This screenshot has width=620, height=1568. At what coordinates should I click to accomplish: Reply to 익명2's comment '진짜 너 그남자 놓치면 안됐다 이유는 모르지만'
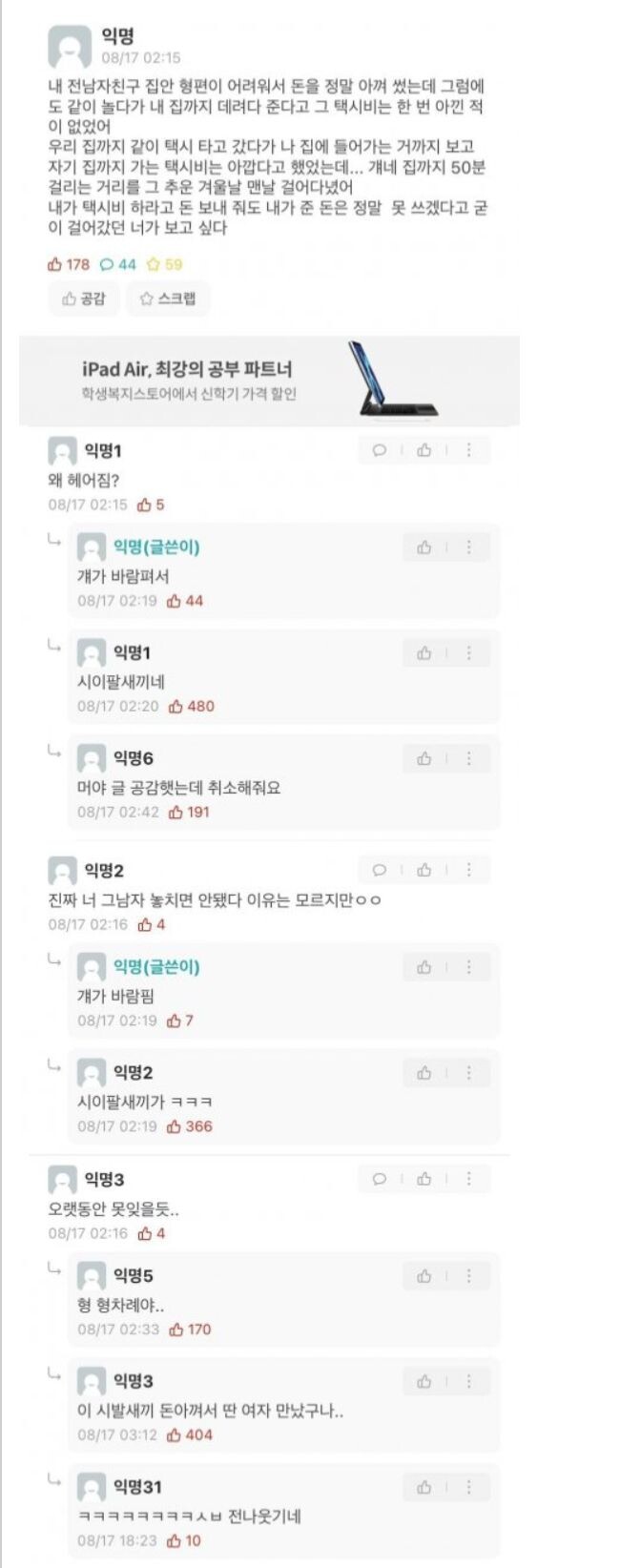point(380,870)
